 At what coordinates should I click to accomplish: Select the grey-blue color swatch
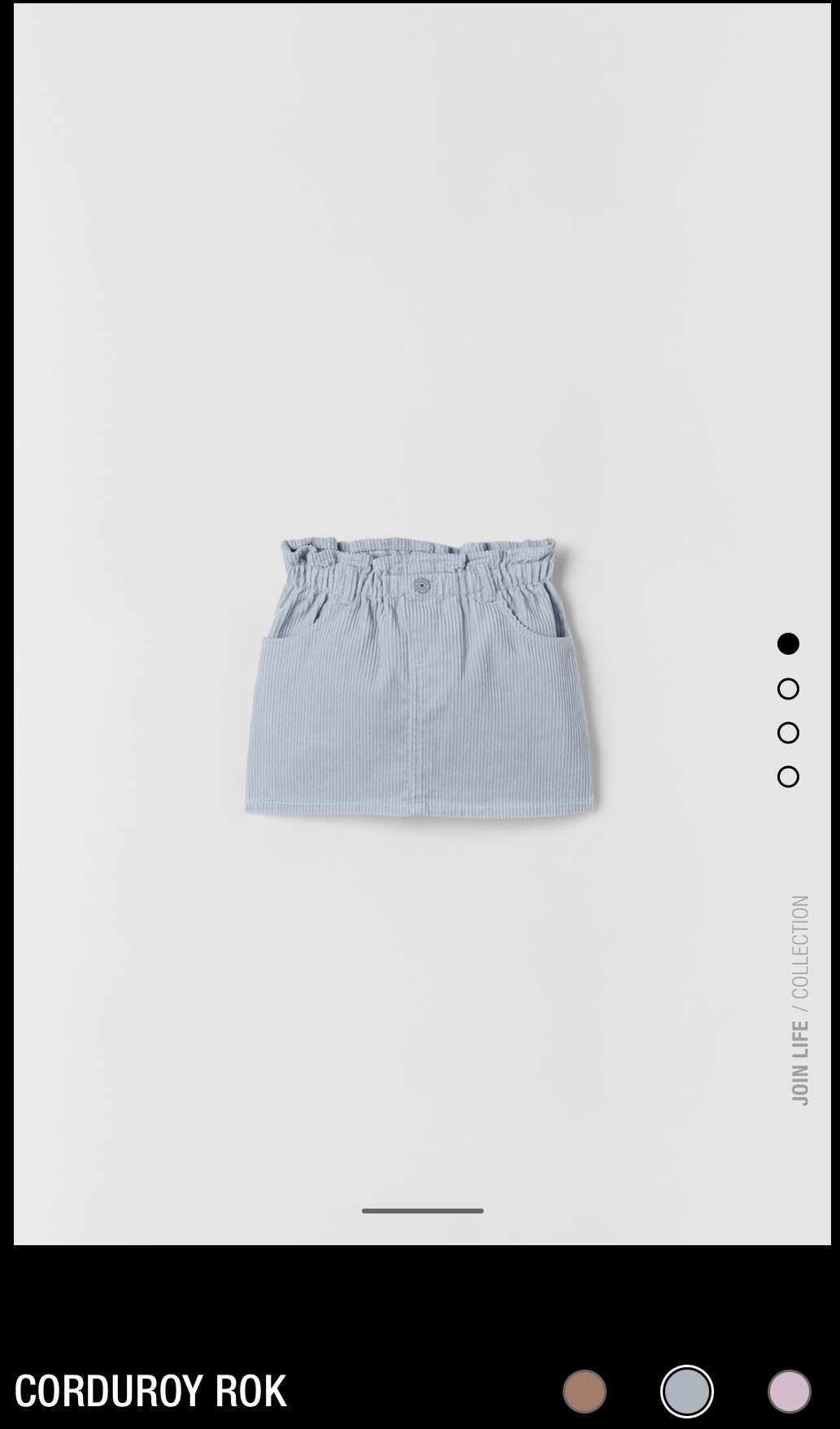coord(687,1391)
